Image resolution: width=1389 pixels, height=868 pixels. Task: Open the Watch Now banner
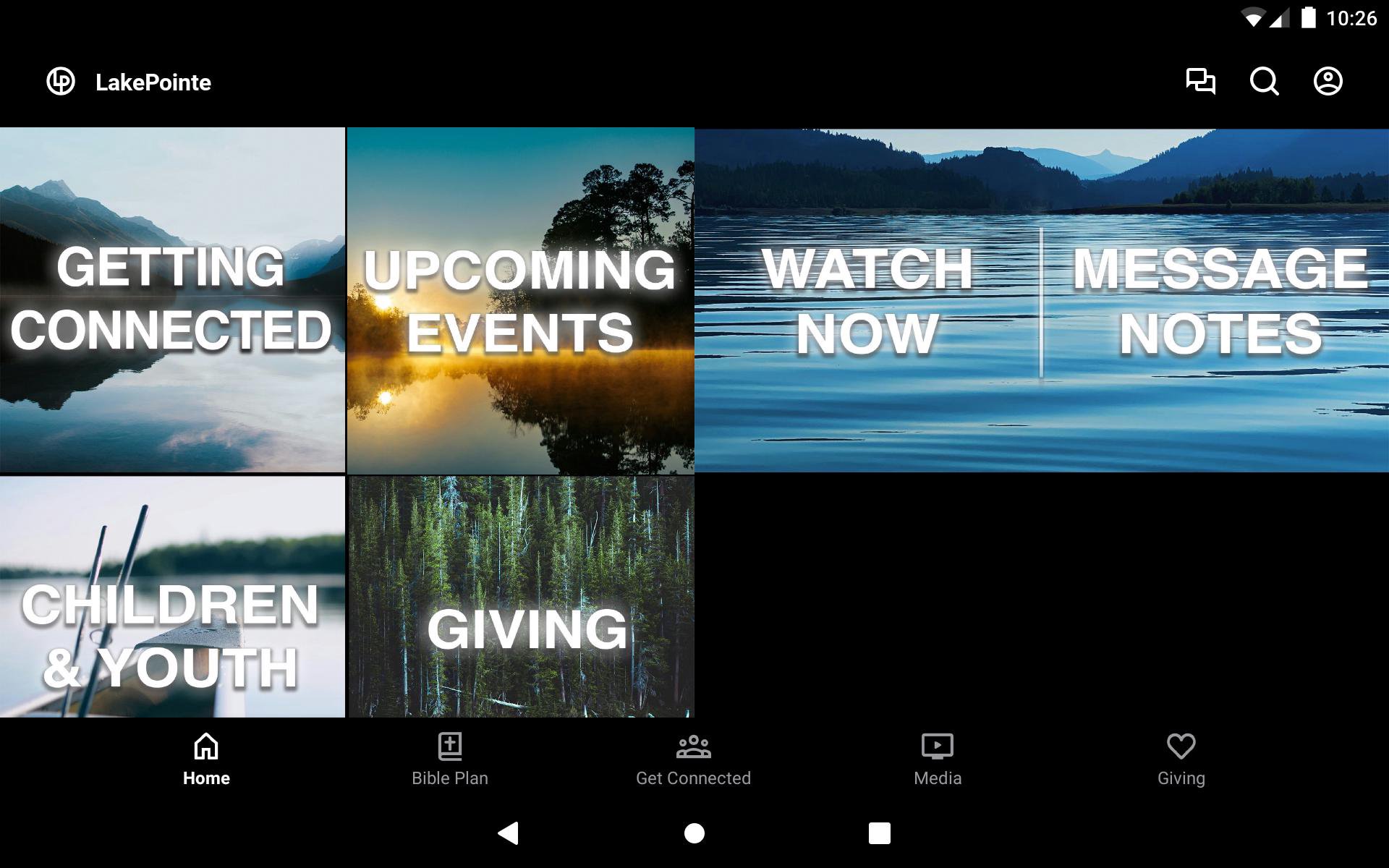tap(867, 300)
